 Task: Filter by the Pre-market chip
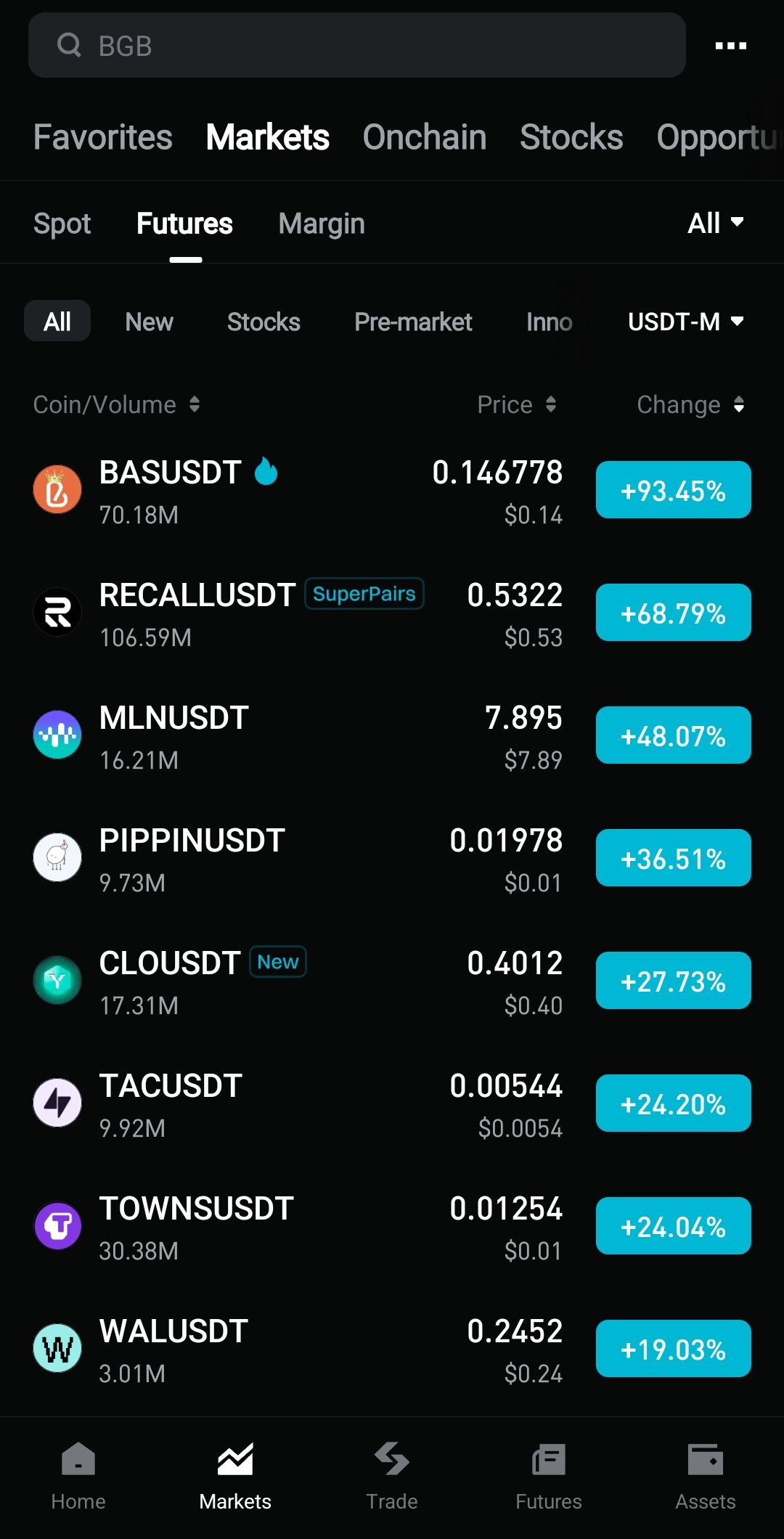pos(413,322)
